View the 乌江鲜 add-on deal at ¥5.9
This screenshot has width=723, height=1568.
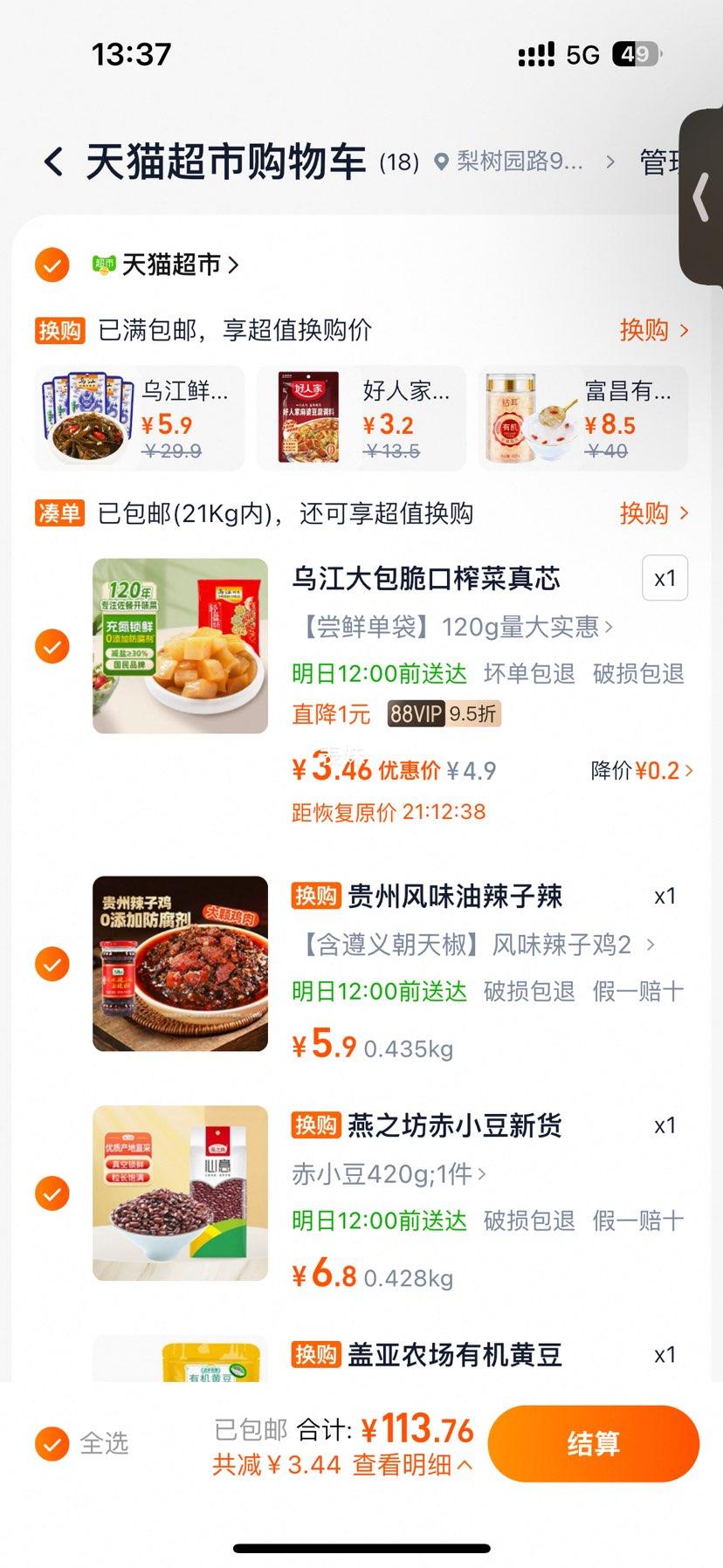[x=140, y=418]
